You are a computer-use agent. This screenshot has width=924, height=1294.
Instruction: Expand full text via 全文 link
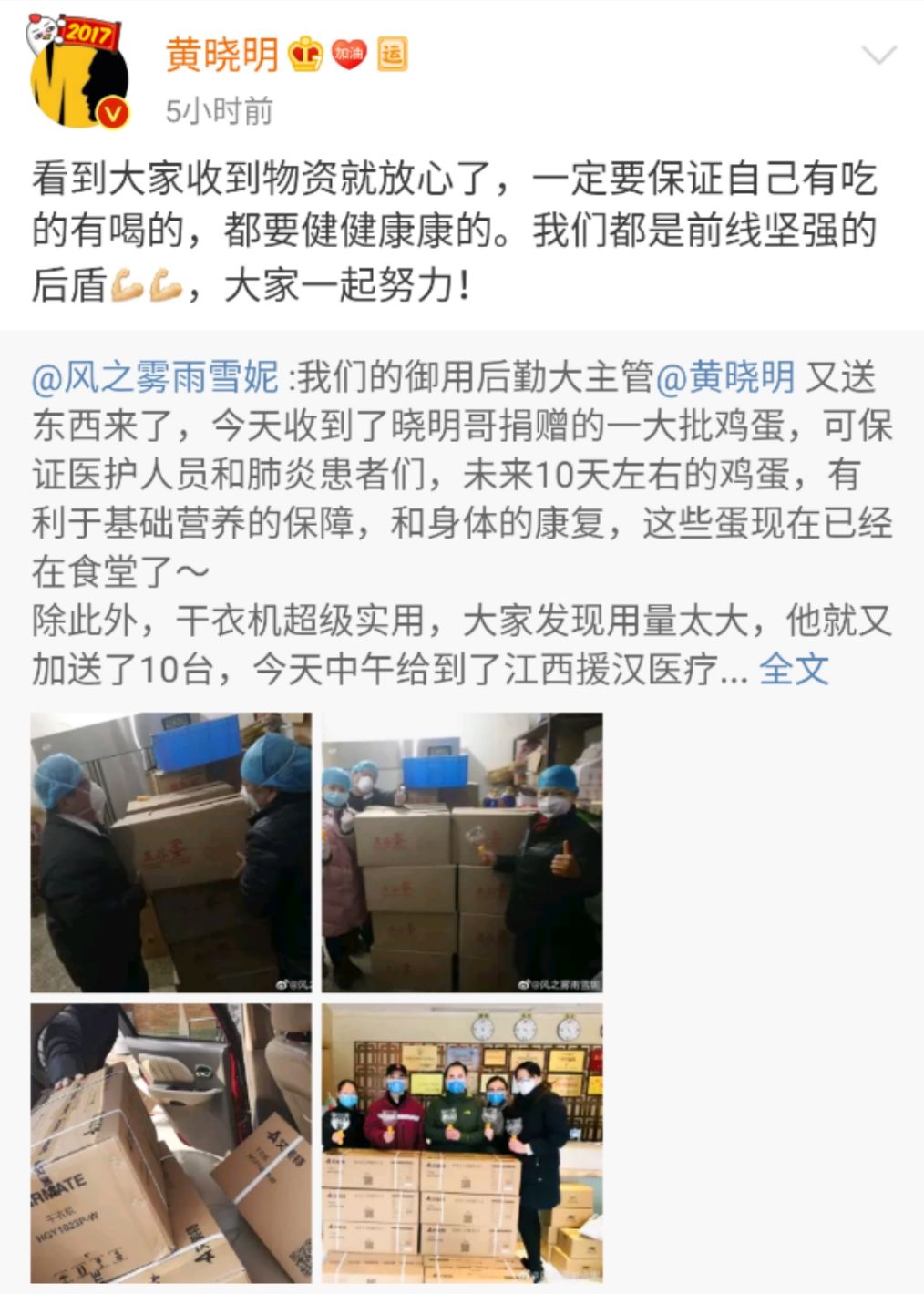pyautogui.click(x=794, y=670)
